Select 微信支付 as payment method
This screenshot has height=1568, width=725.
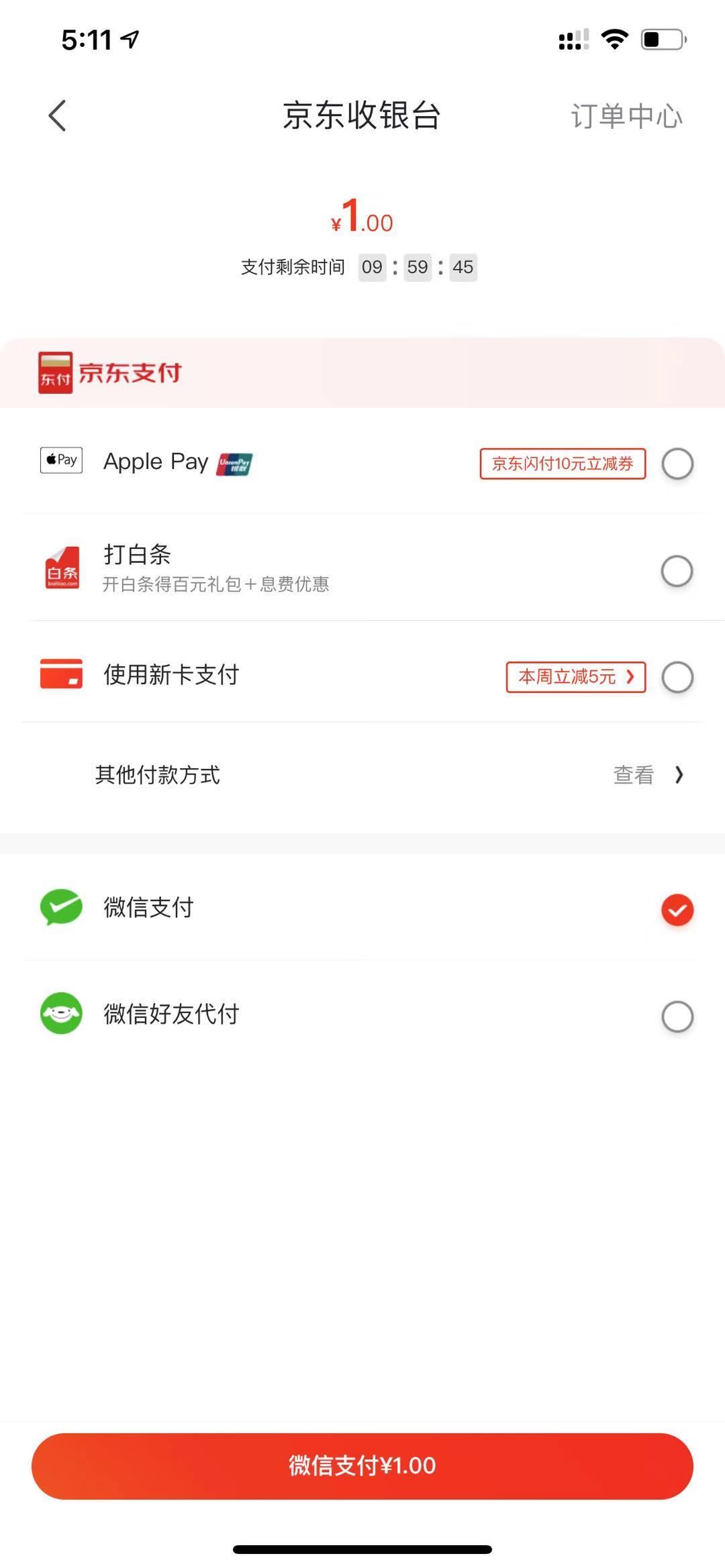pyautogui.click(x=677, y=910)
